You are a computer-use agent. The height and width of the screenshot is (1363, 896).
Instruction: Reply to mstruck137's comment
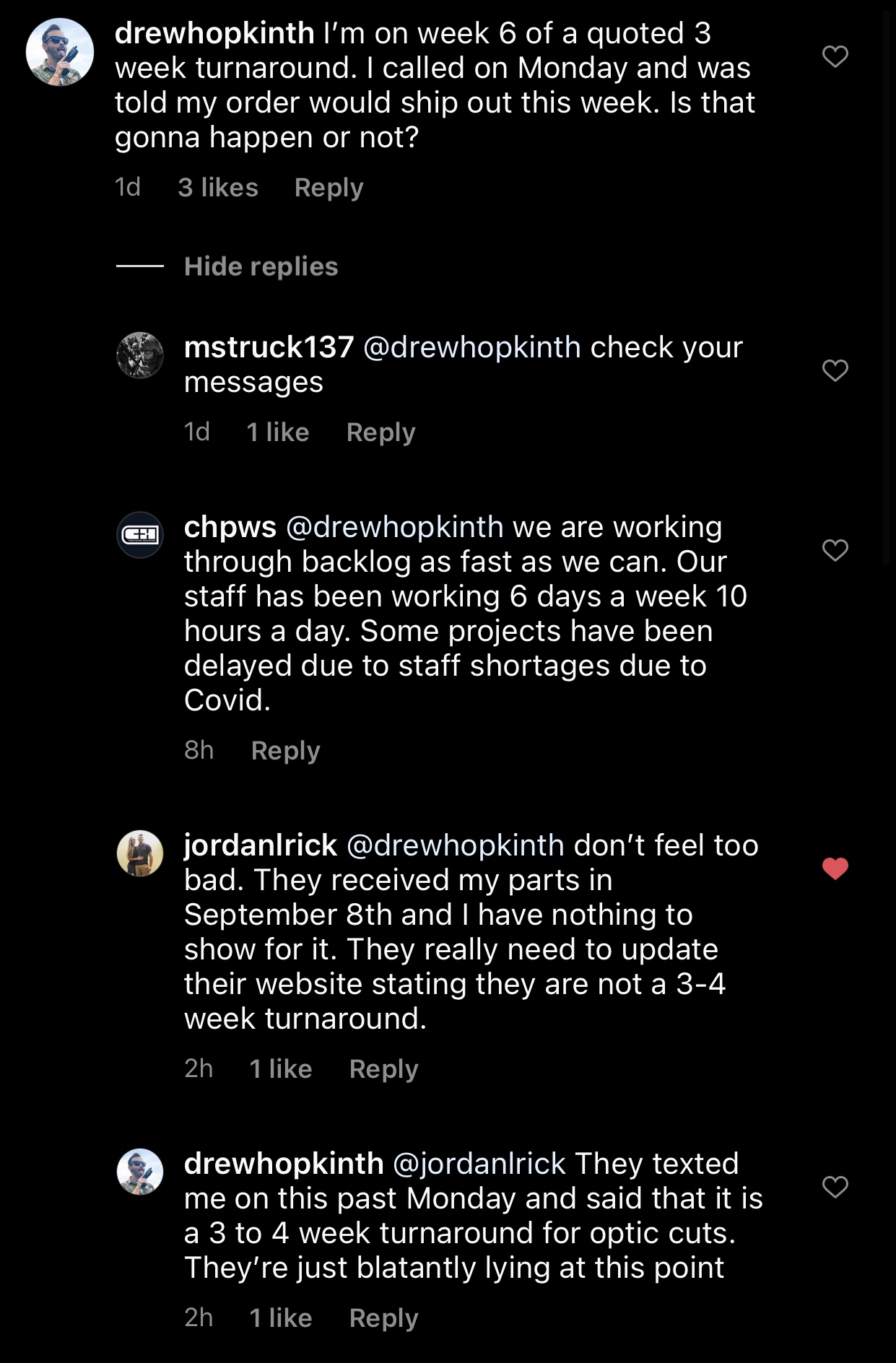click(380, 432)
